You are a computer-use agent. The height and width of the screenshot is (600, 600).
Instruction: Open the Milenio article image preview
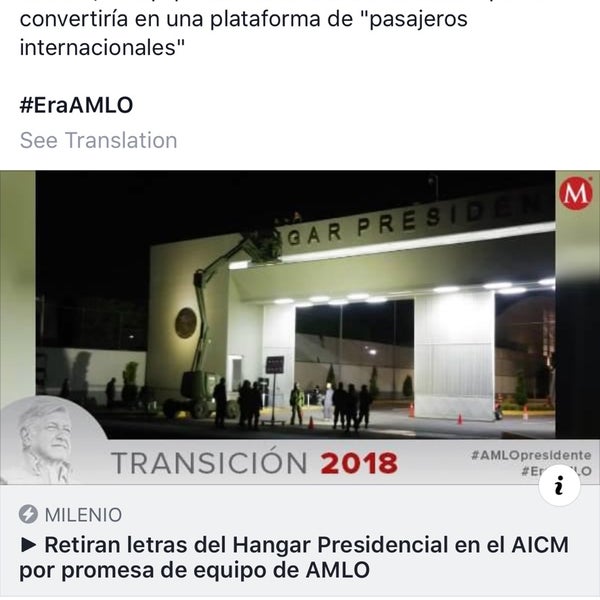[300, 320]
